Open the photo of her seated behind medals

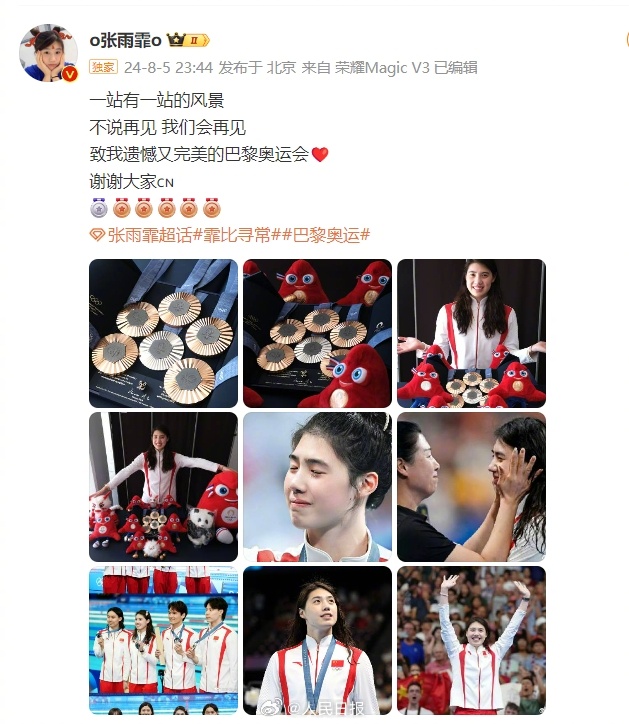coord(471,333)
